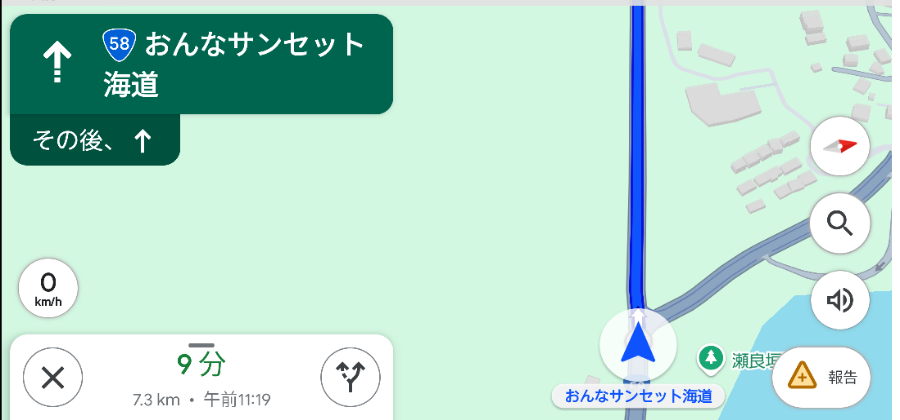900x420 pixels.
Task: Open the 瀬良垣 park marker
Action: point(711,356)
